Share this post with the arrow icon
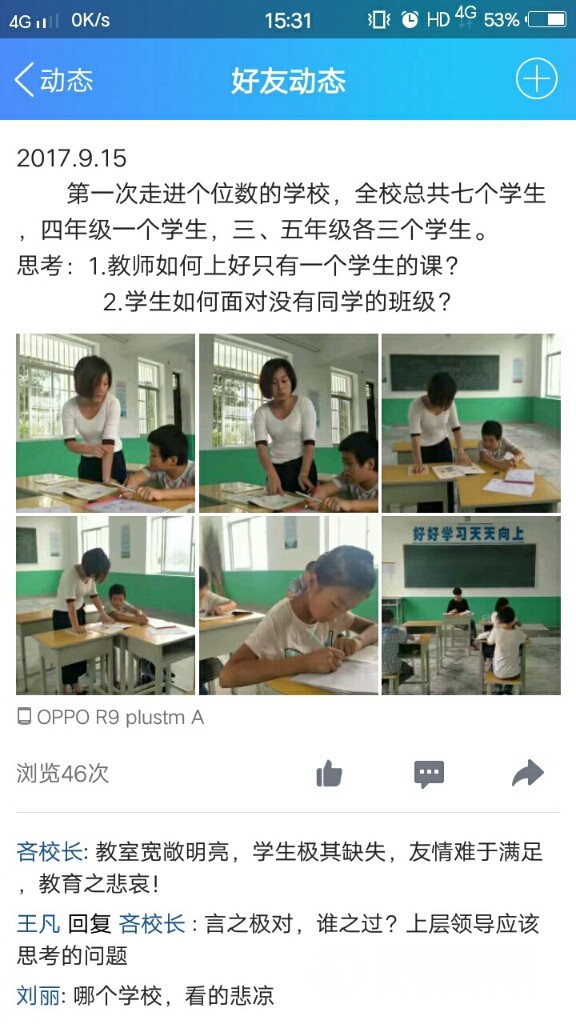 (x=528, y=773)
